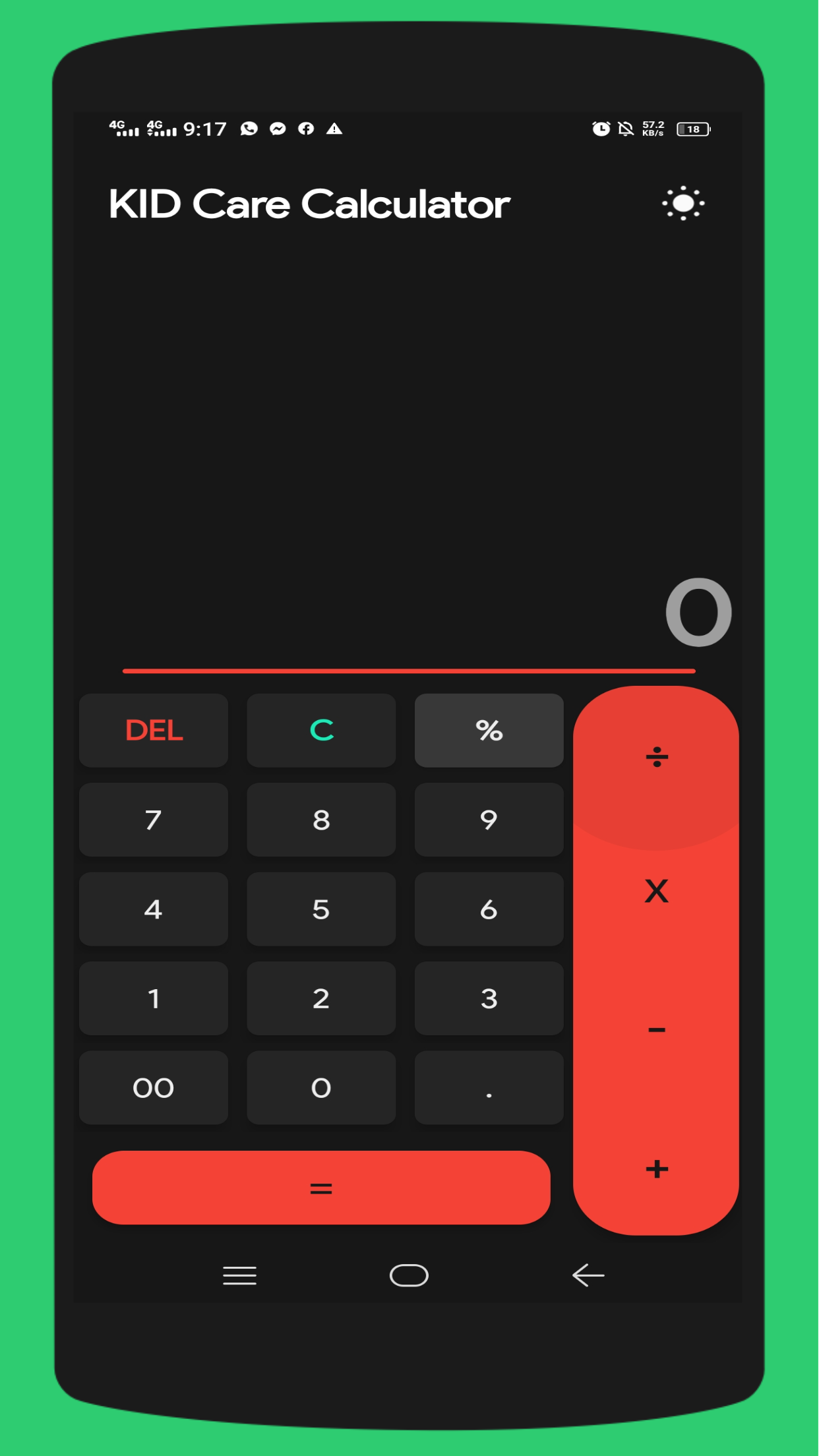This screenshot has height=1456, width=819.
Task: Enter the digit 3
Action: tap(489, 998)
